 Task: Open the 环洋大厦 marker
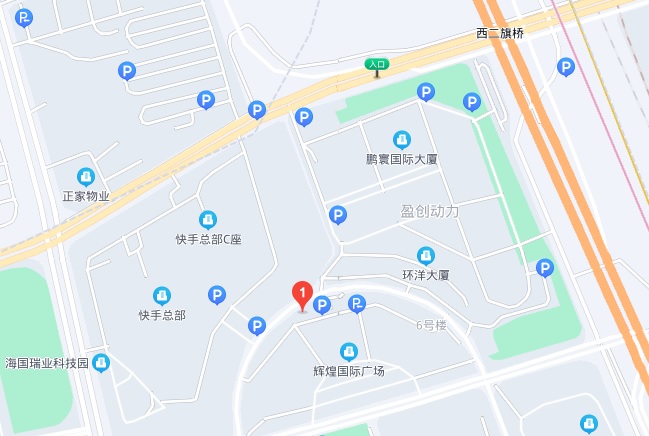tap(426, 256)
